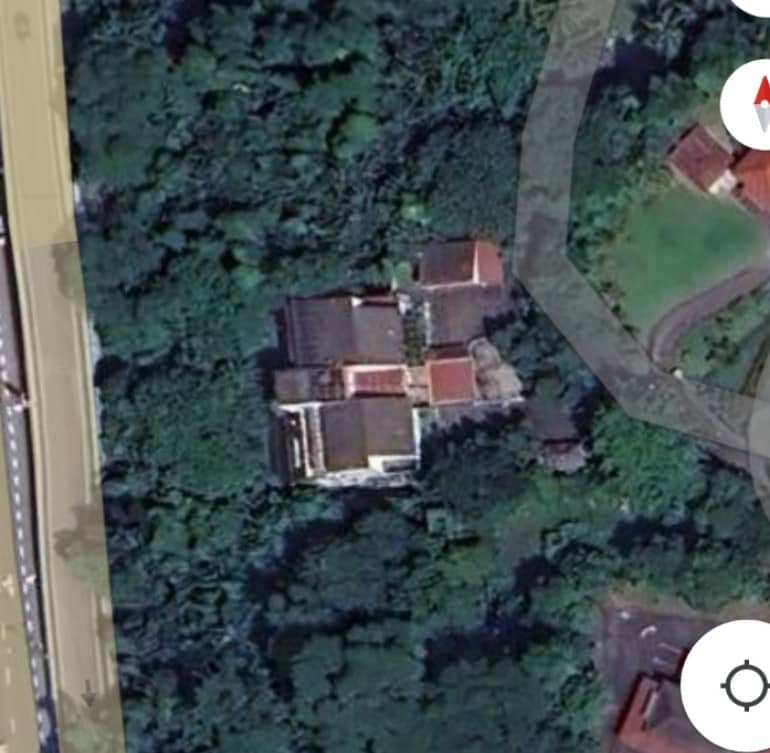
Task: Center the map on my location
Action: coord(739,685)
